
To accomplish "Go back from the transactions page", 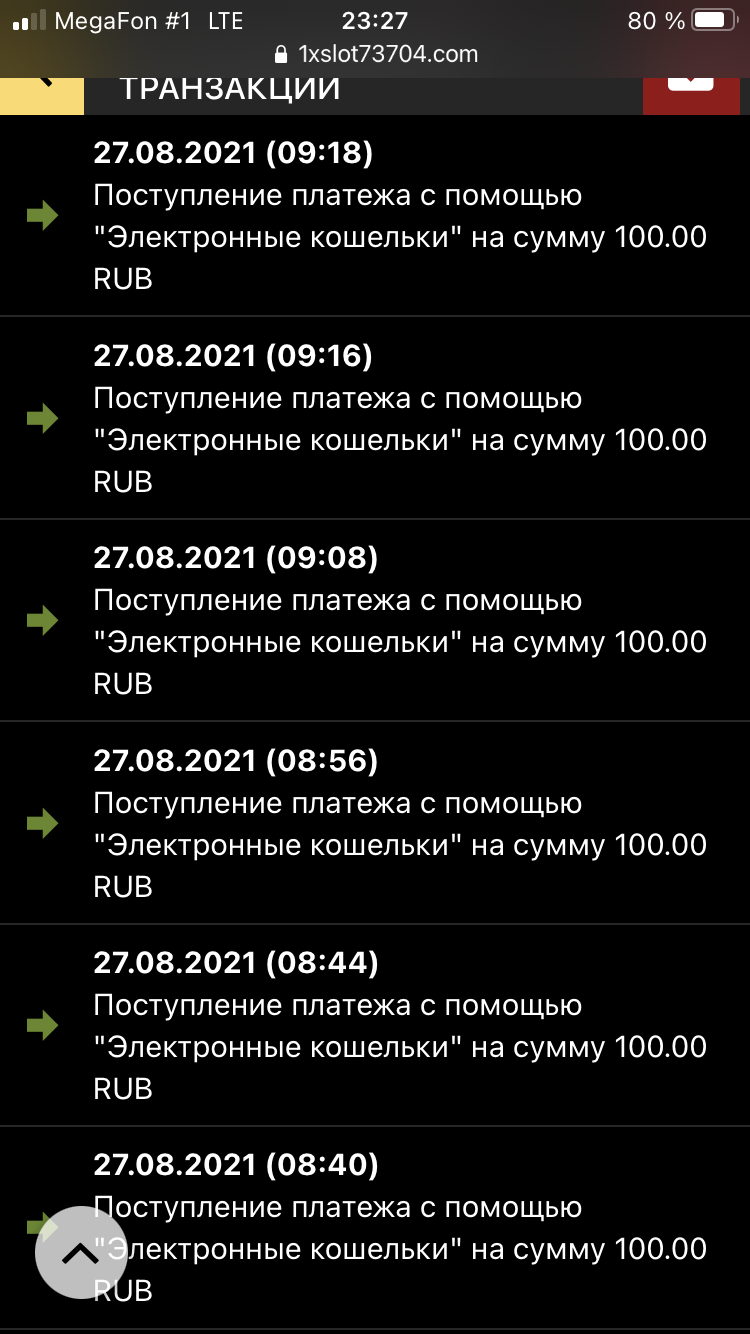I will coord(41,92).
